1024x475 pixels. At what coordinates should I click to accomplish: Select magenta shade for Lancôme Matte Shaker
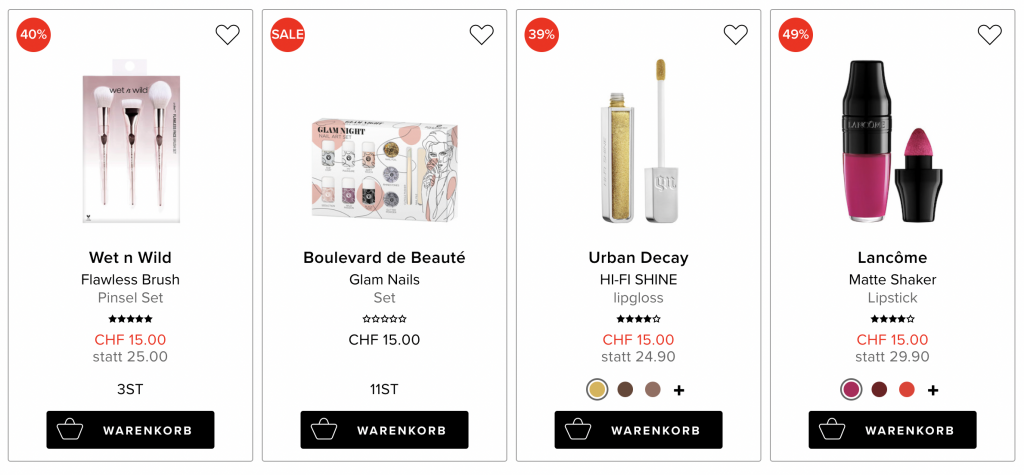coord(851,390)
